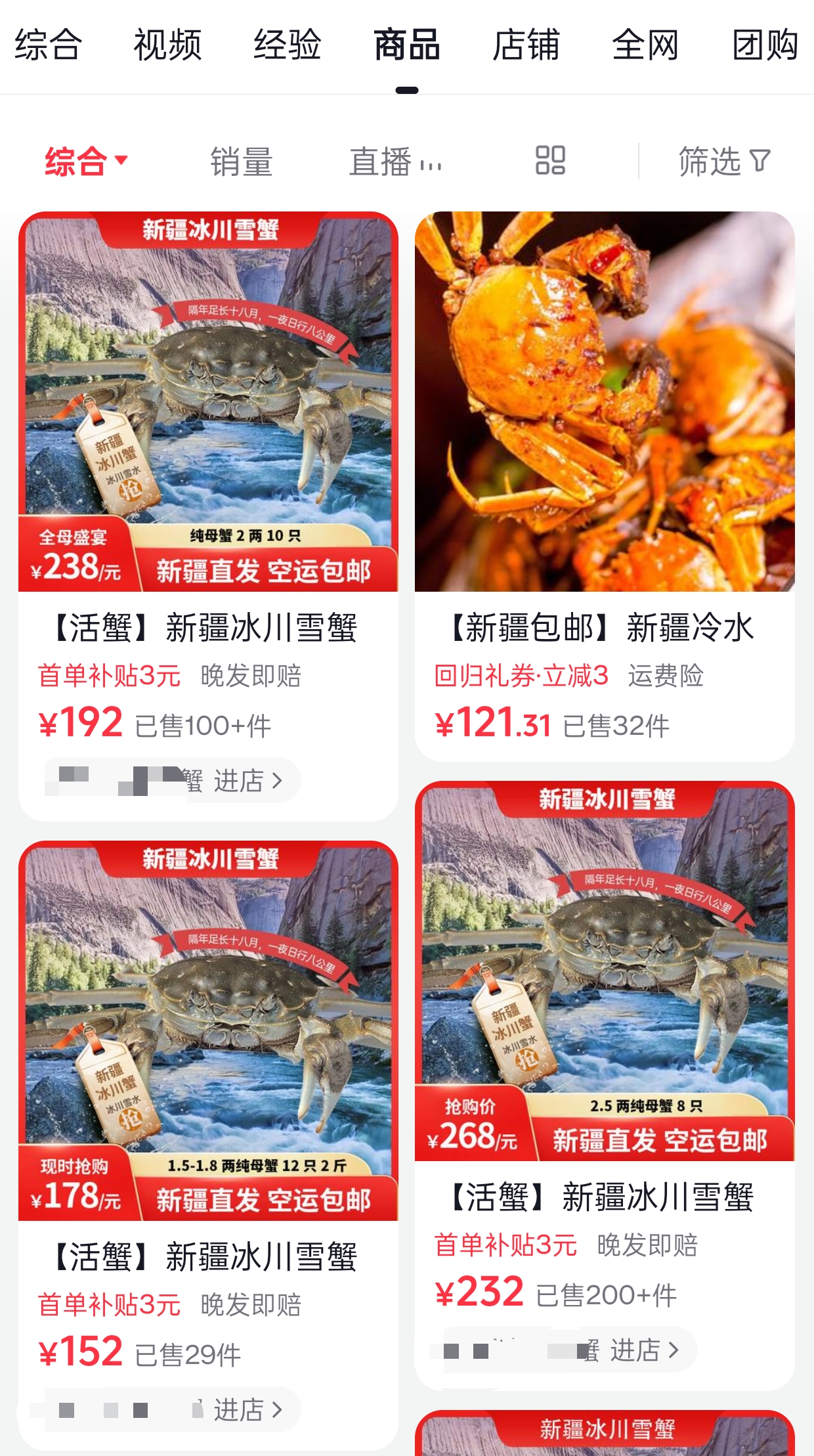Switch to the 团购 tab
Viewport: 814px width, 1456px height.
(x=765, y=45)
